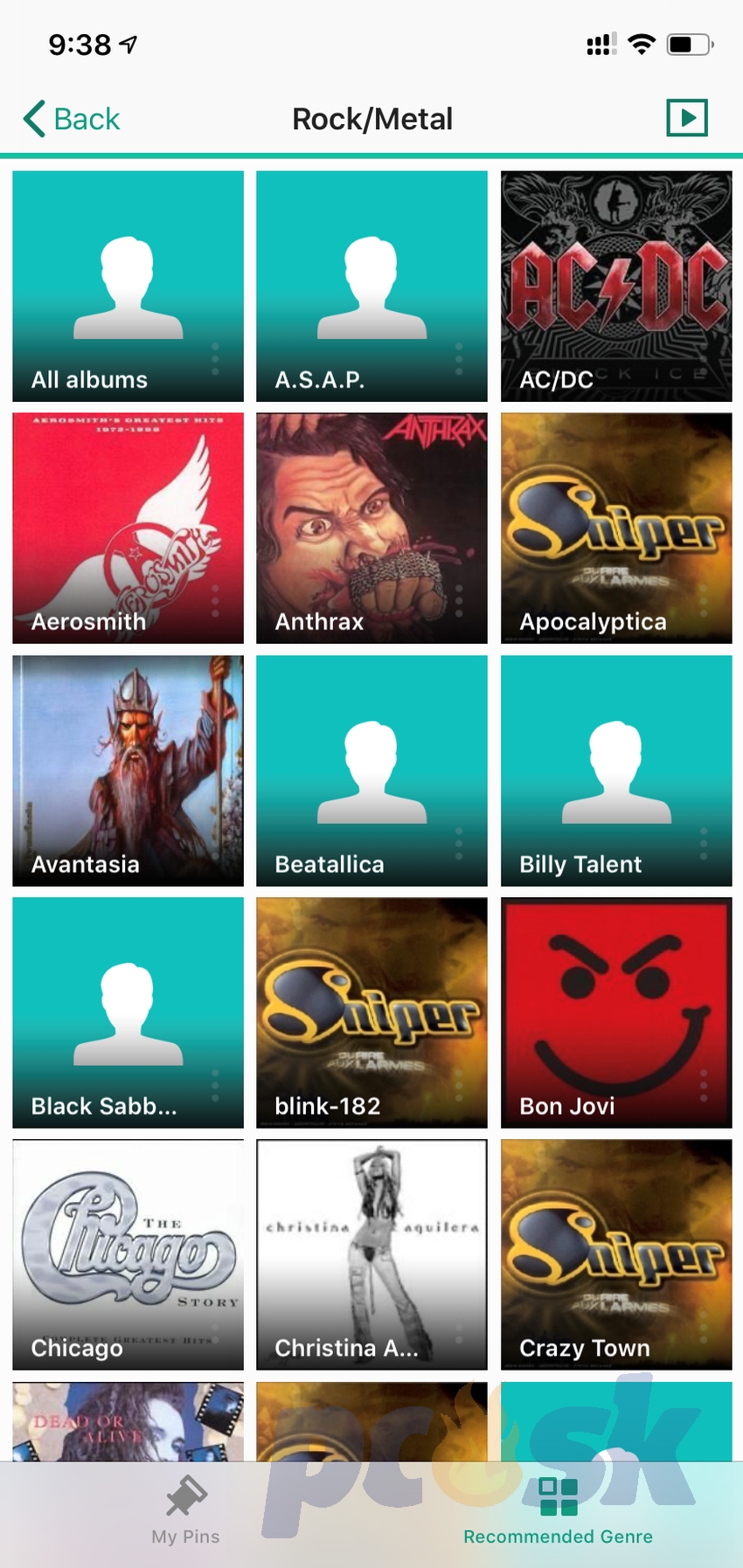Image resolution: width=743 pixels, height=1568 pixels.
Task: View the Black Sabb... artist tile
Action: tap(128, 1013)
